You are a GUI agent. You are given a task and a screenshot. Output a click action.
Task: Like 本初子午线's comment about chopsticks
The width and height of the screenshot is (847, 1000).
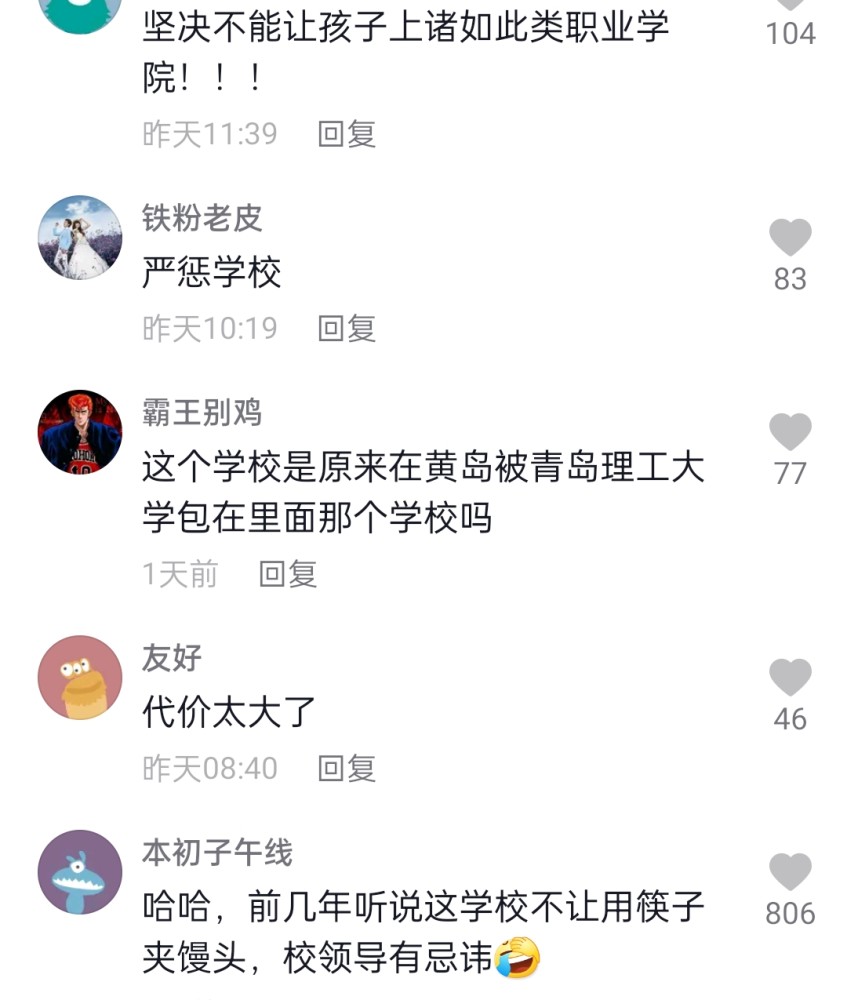[789, 872]
